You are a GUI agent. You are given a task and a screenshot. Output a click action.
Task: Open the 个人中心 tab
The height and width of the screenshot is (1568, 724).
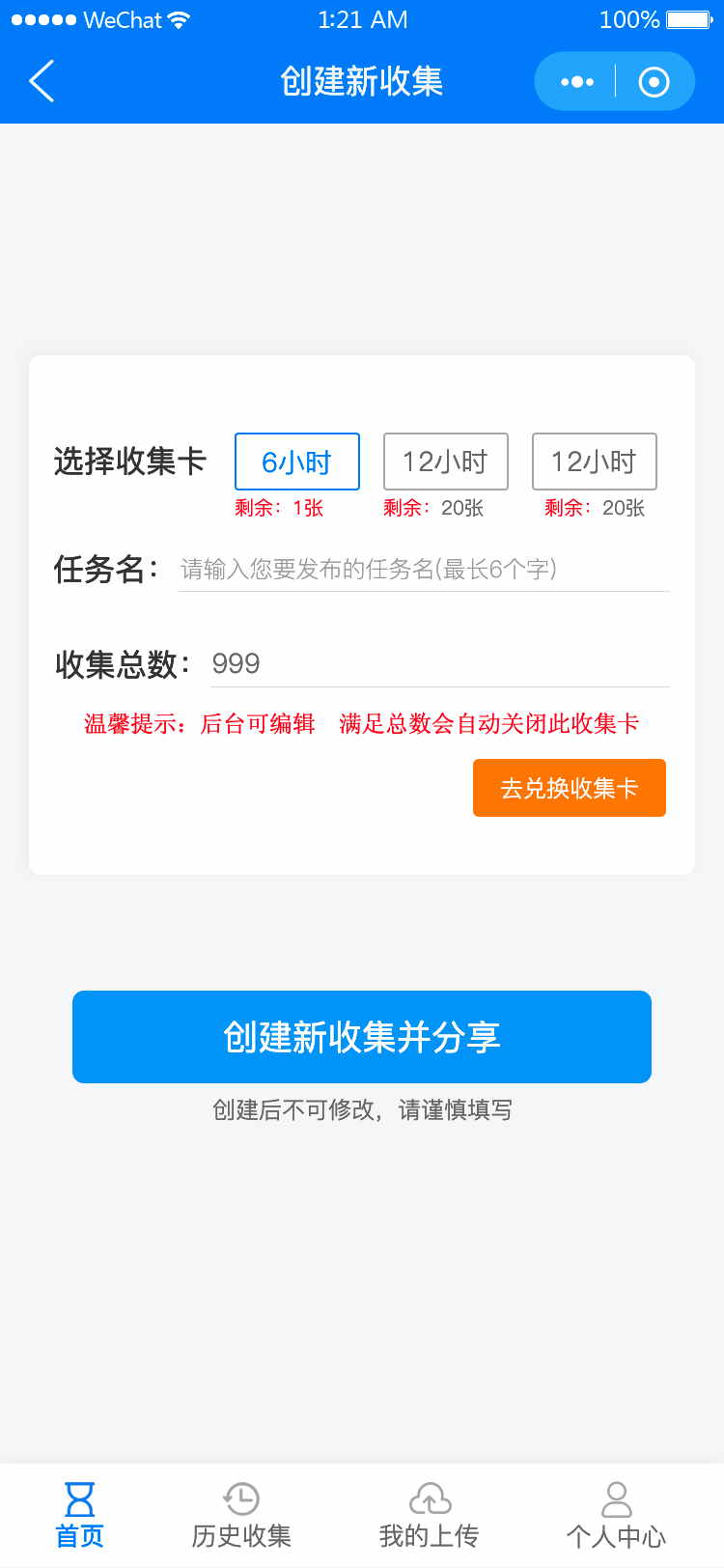[x=616, y=1515]
